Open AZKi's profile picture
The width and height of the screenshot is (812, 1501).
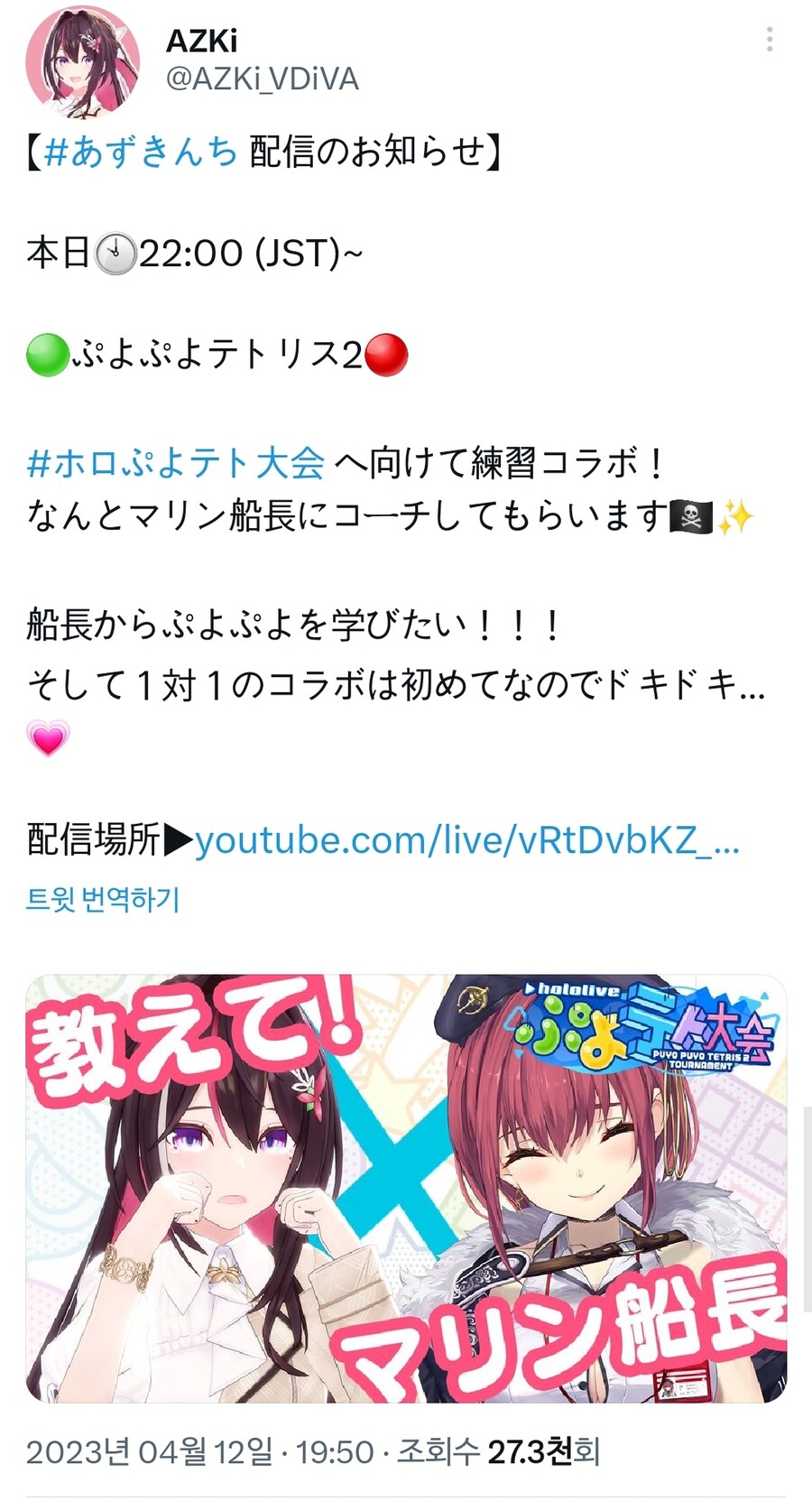83,64
